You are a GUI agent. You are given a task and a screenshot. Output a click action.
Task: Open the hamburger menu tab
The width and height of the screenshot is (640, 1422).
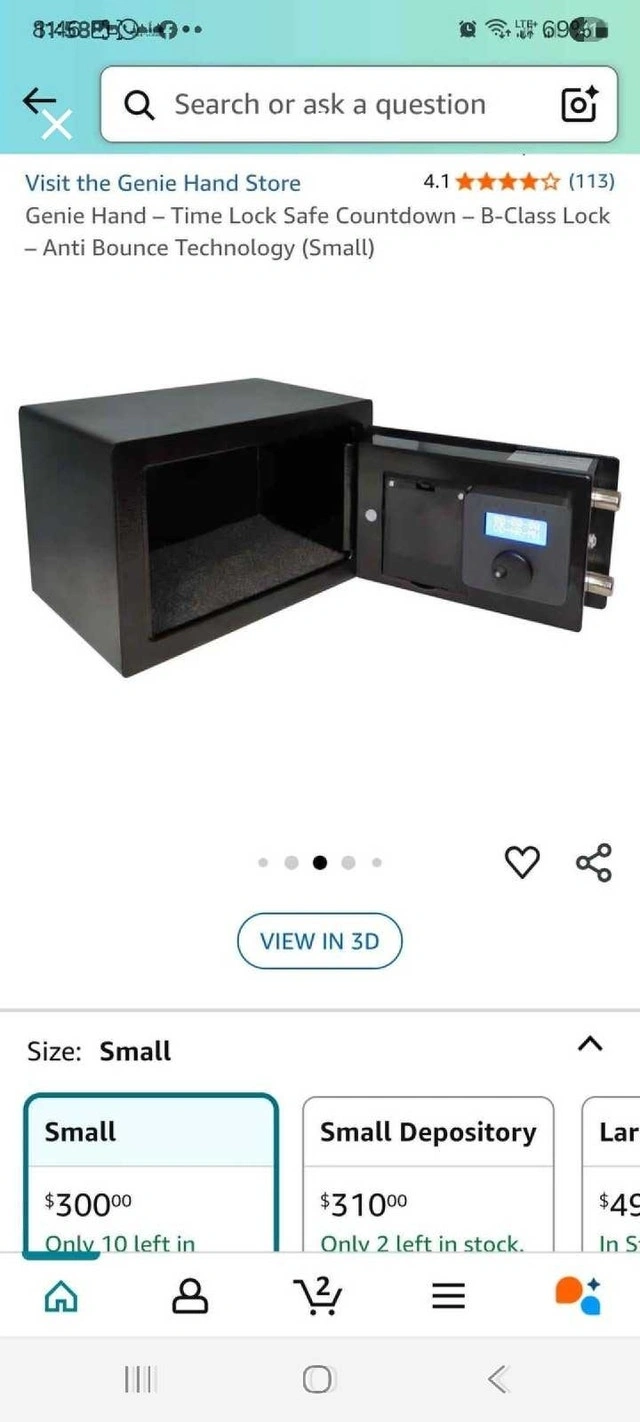(x=448, y=1296)
